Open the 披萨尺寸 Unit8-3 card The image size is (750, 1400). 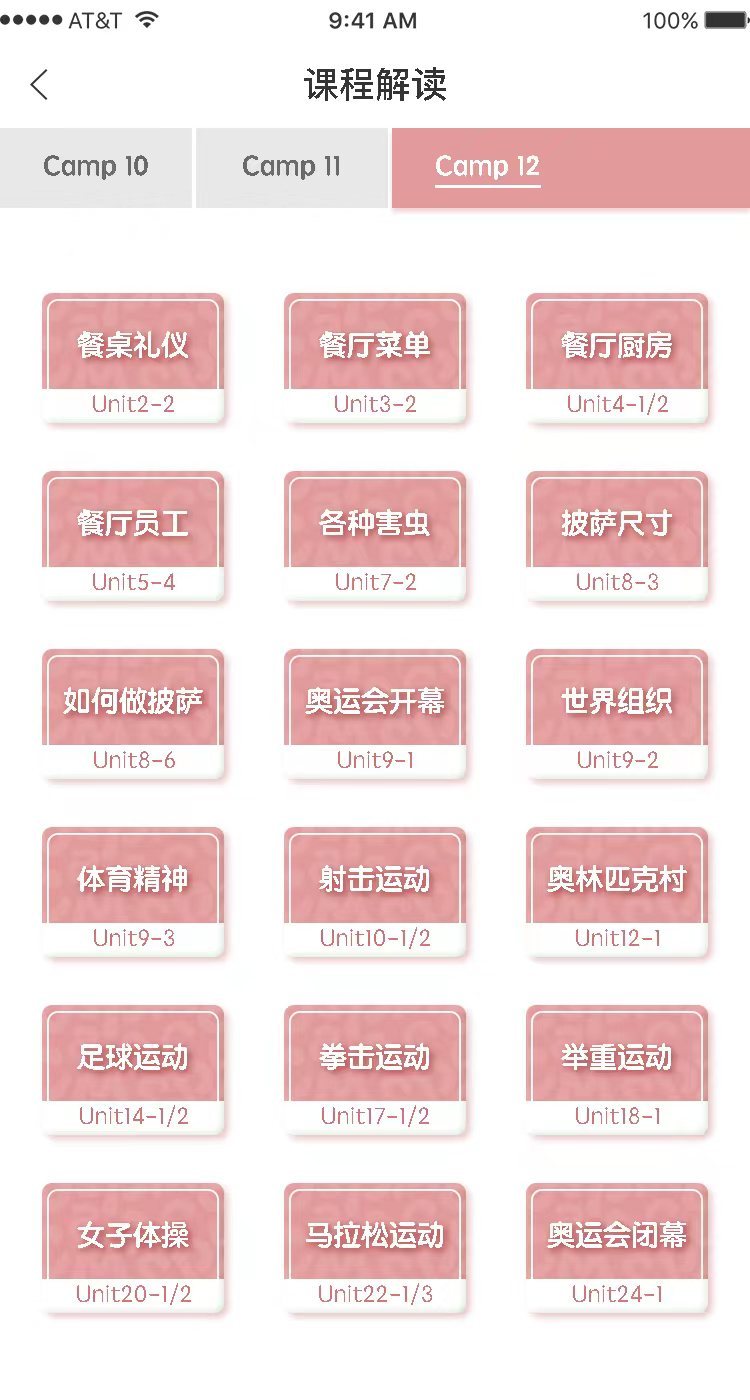point(617,536)
